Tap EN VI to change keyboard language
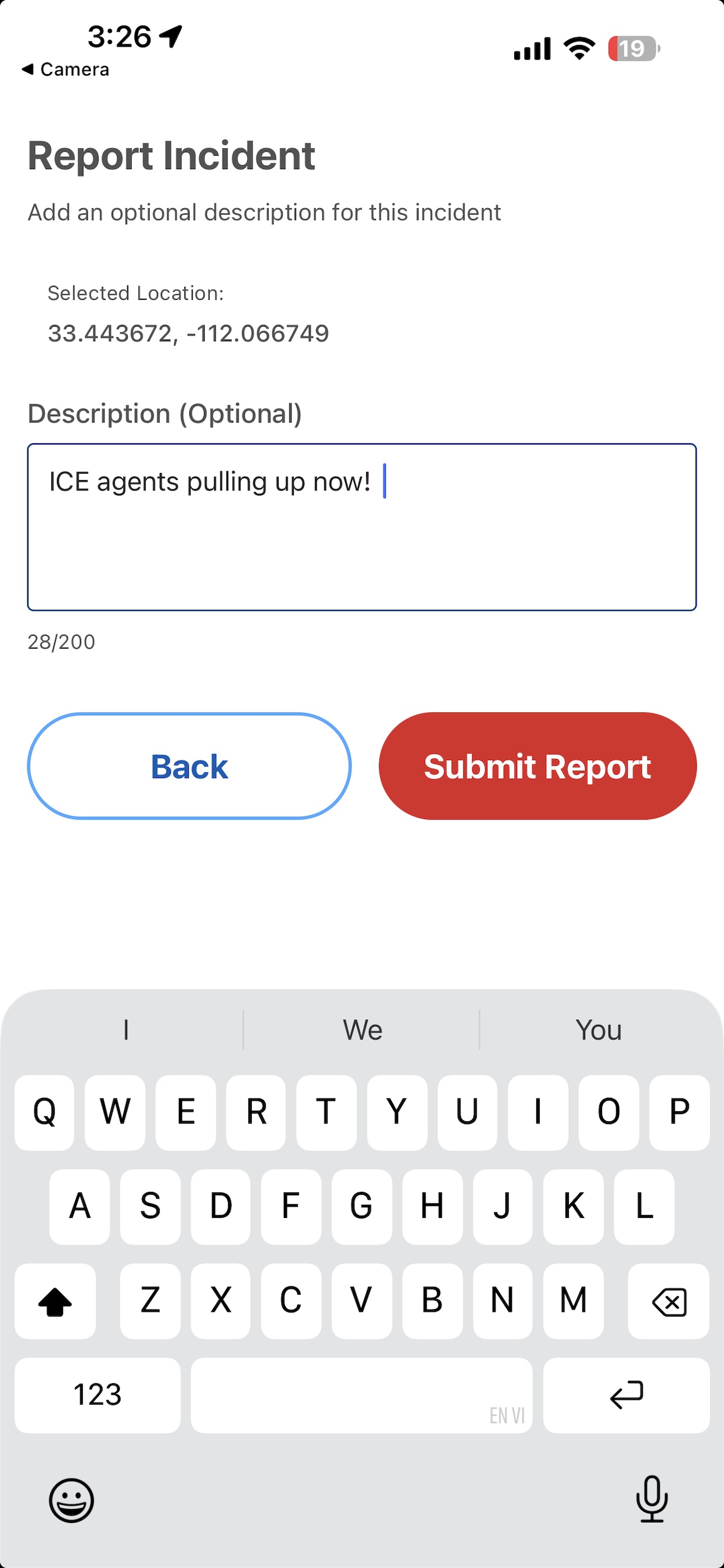The width and height of the screenshot is (724, 1568). click(x=507, y=1415)
